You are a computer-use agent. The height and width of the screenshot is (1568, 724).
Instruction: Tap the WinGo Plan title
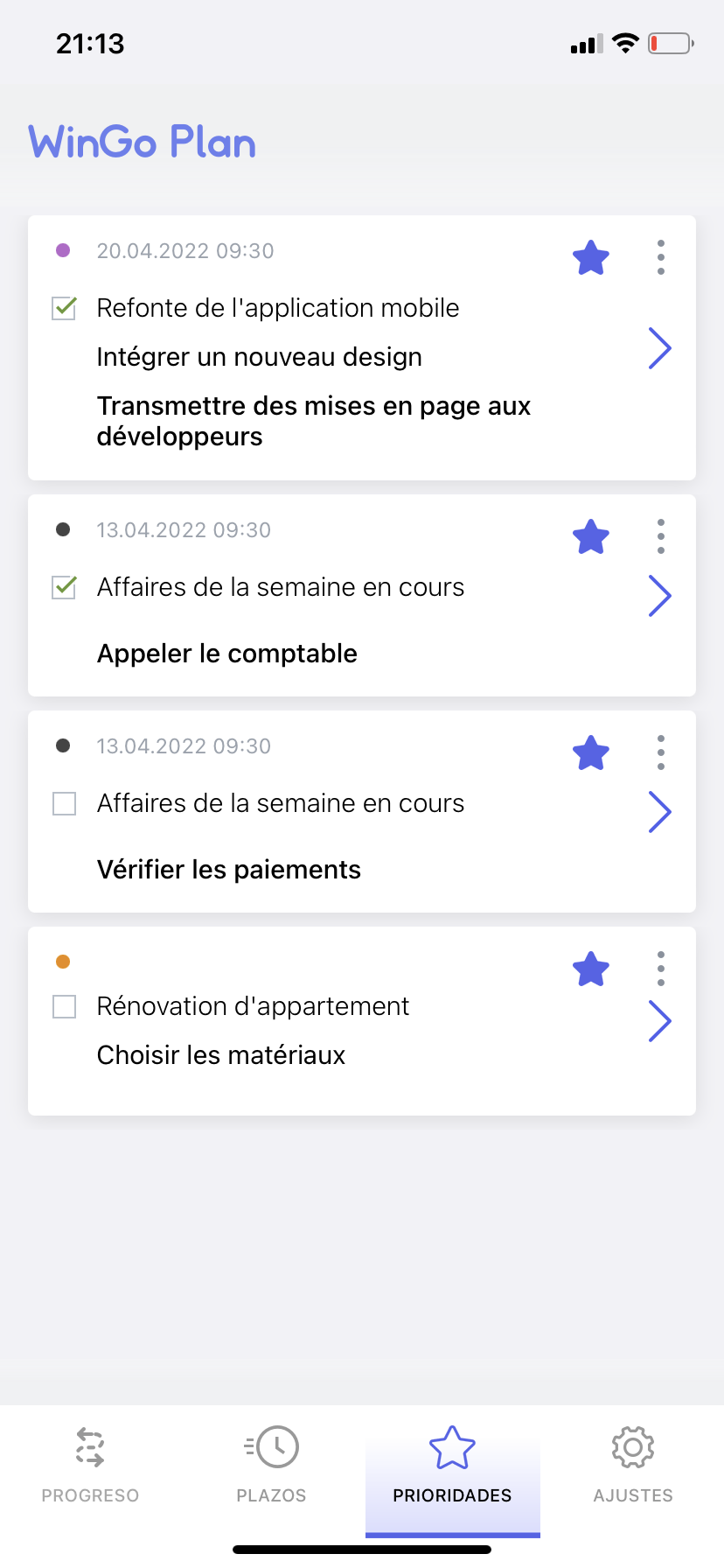[141, 142]
